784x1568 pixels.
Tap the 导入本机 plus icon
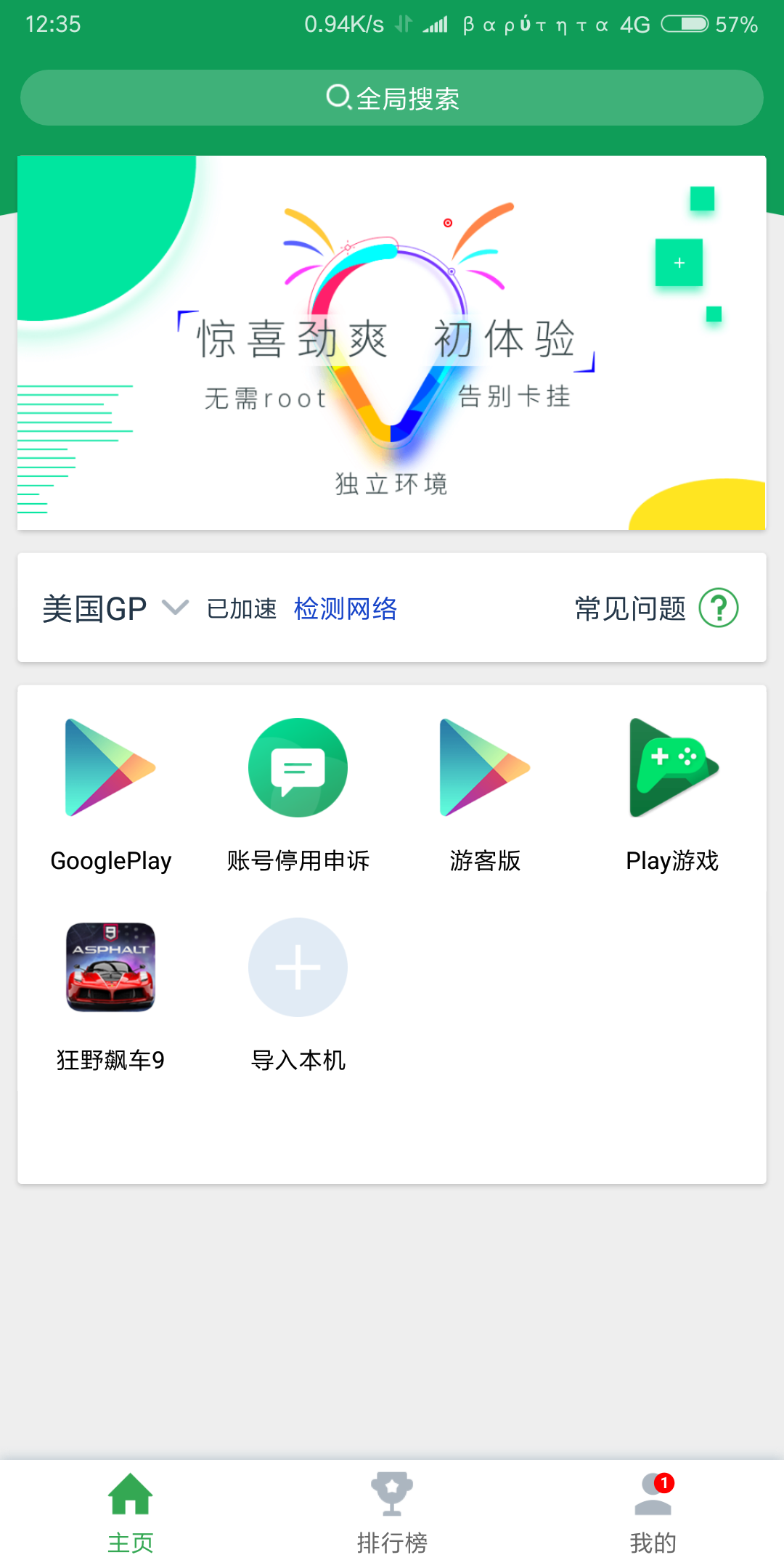(298, 967)
